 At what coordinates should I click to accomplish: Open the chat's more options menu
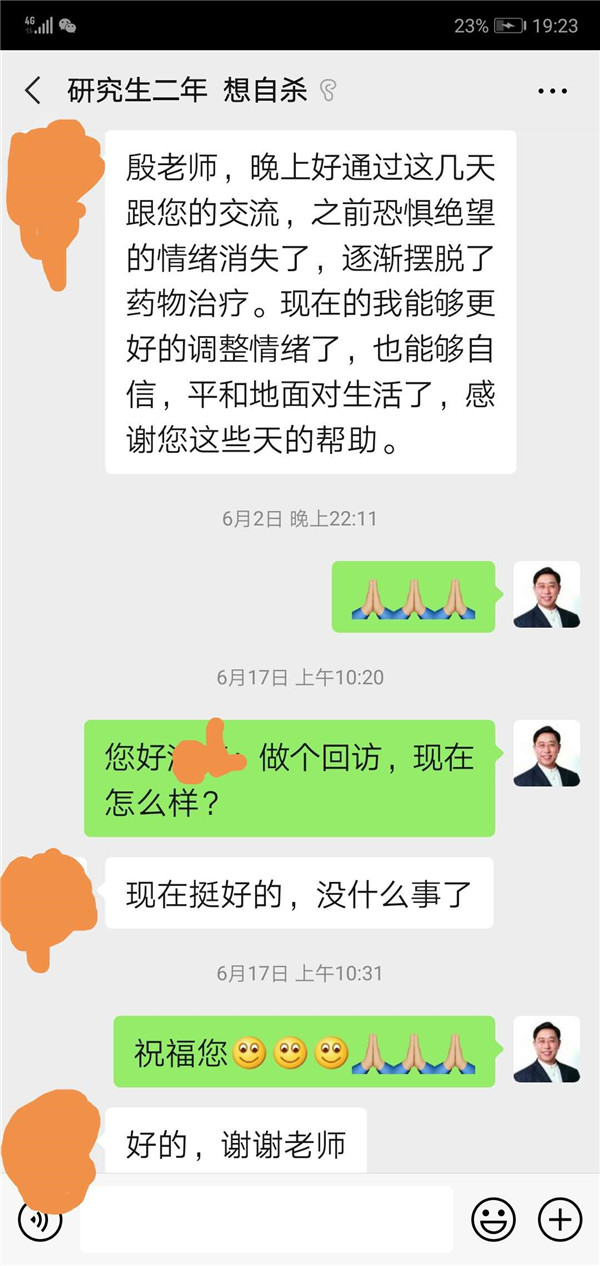[552, 91]
